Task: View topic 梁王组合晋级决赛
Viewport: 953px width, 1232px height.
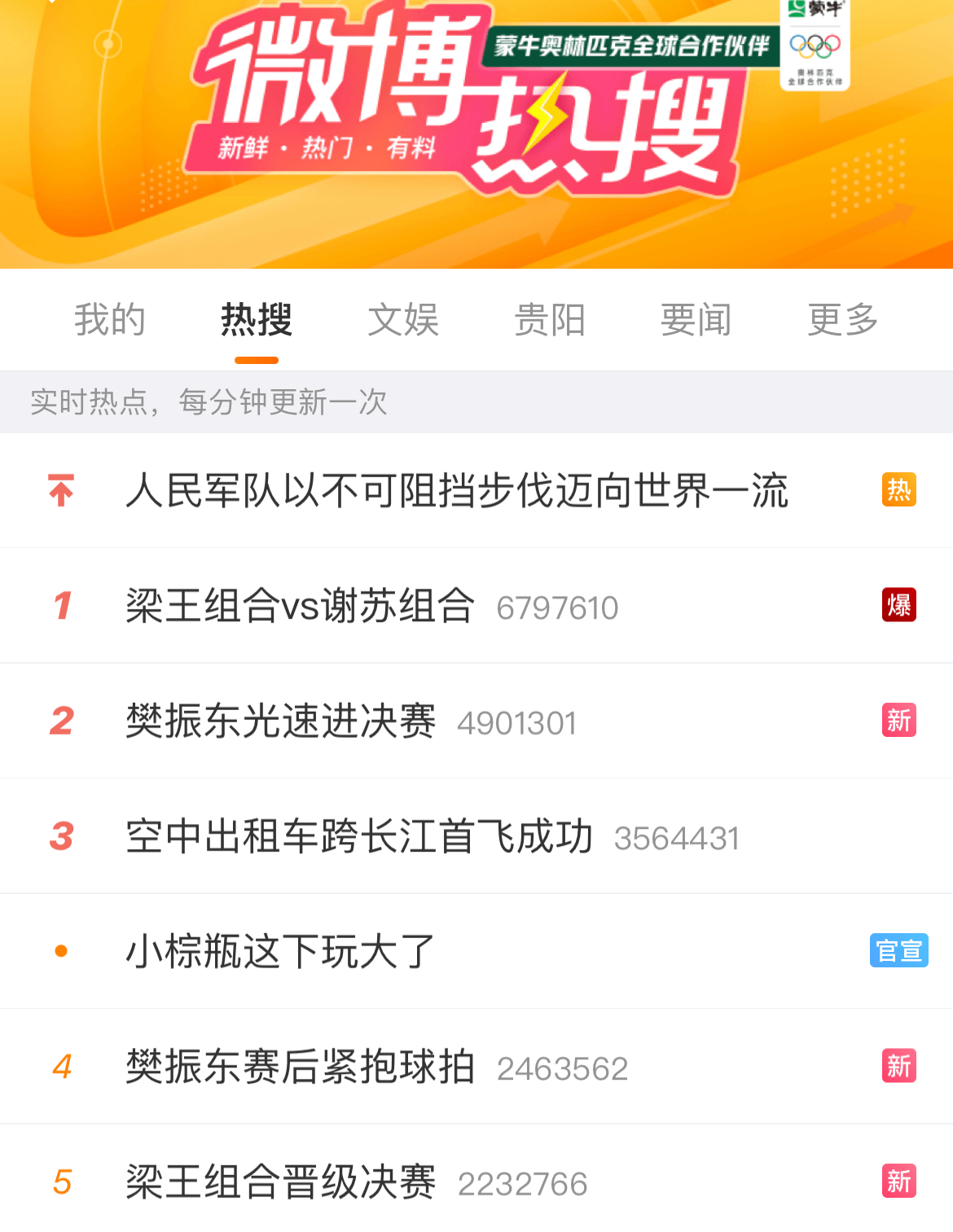Action: pos(280,1182)
